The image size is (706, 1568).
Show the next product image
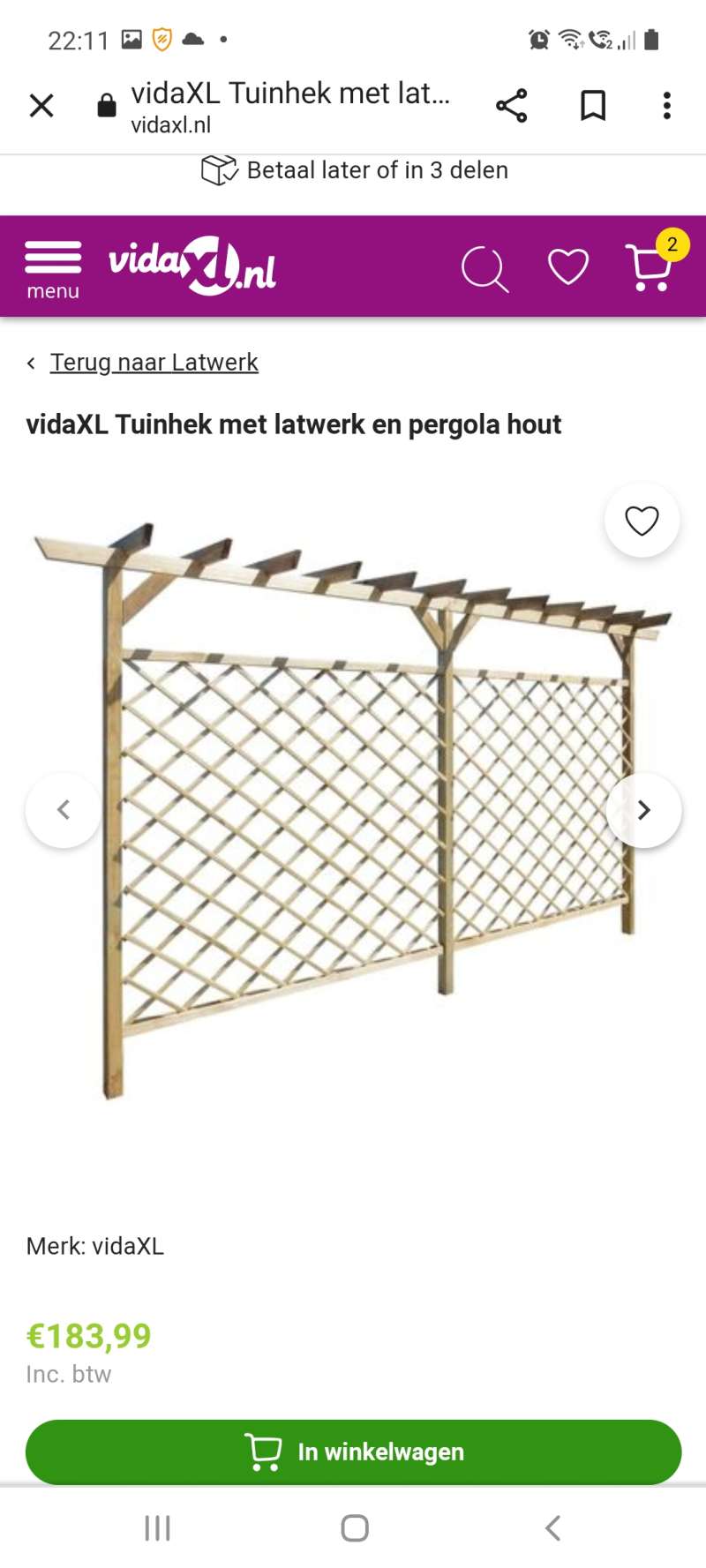[644, 810]
